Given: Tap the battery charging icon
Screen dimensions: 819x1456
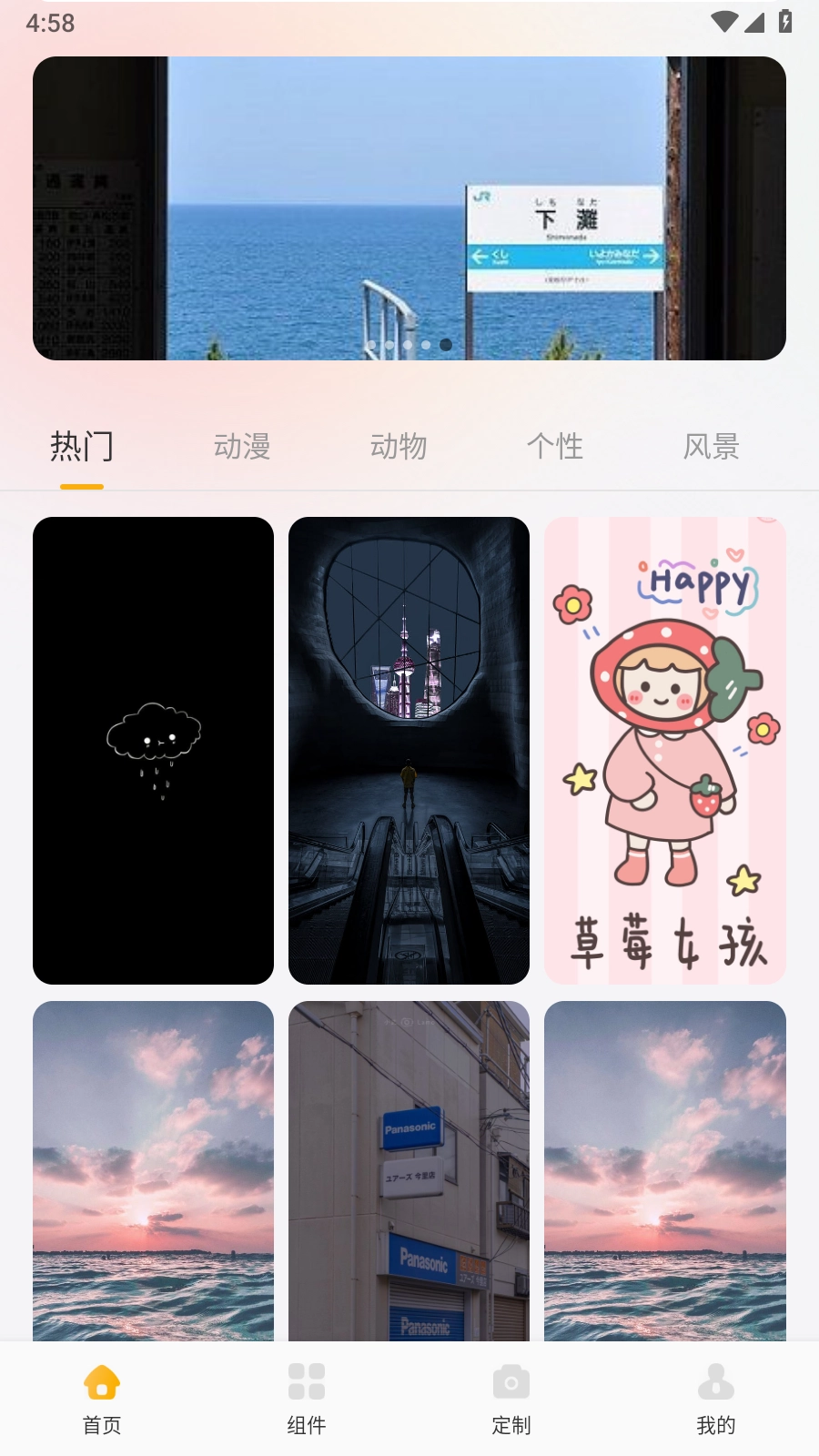Looking at the screenshot, I should pos(787,24).
